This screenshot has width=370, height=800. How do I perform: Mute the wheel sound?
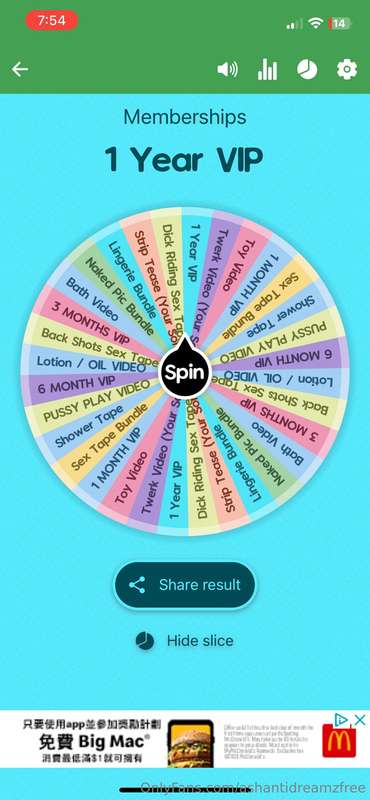[227, 69]
